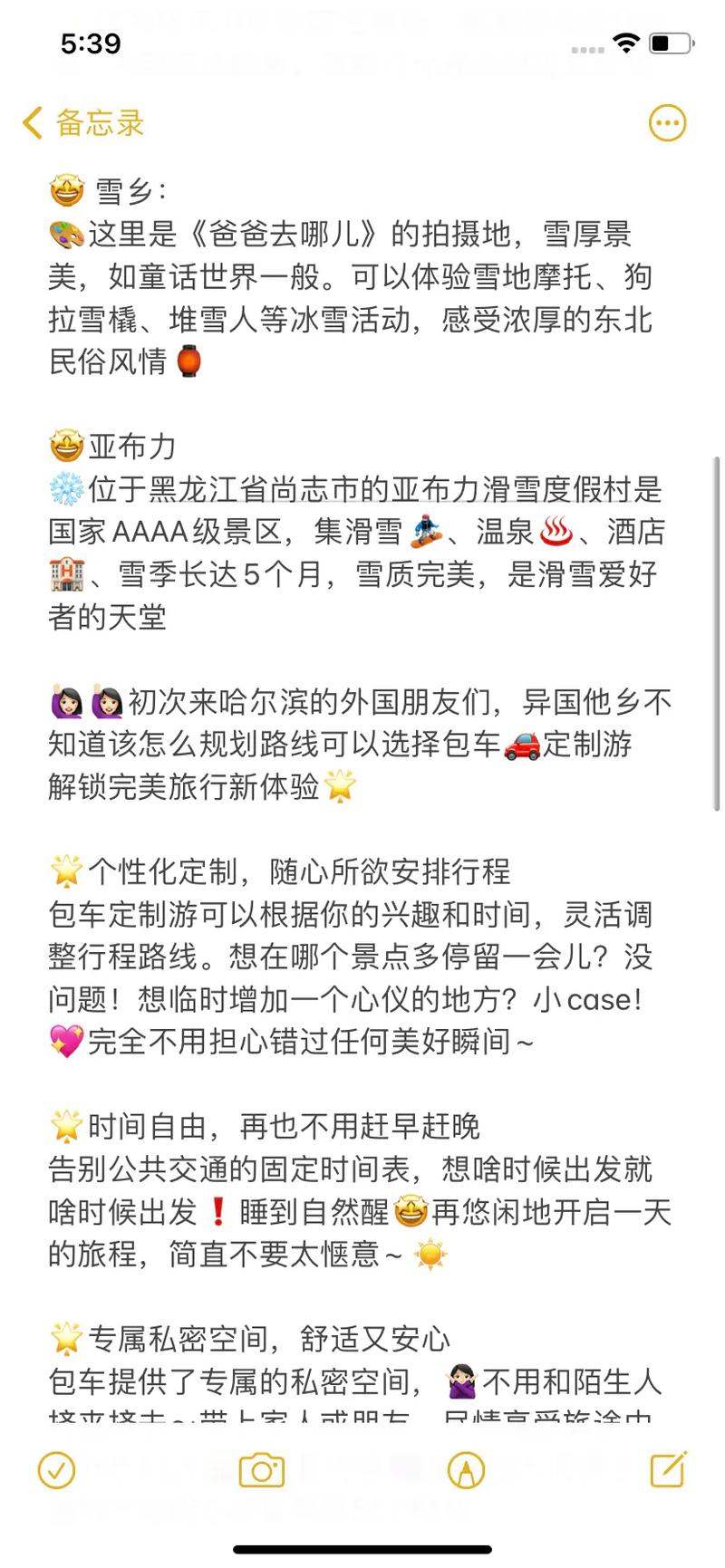Compose a new note
The height and width of the screenshot is (1568, 725).
click(669, 1469)
